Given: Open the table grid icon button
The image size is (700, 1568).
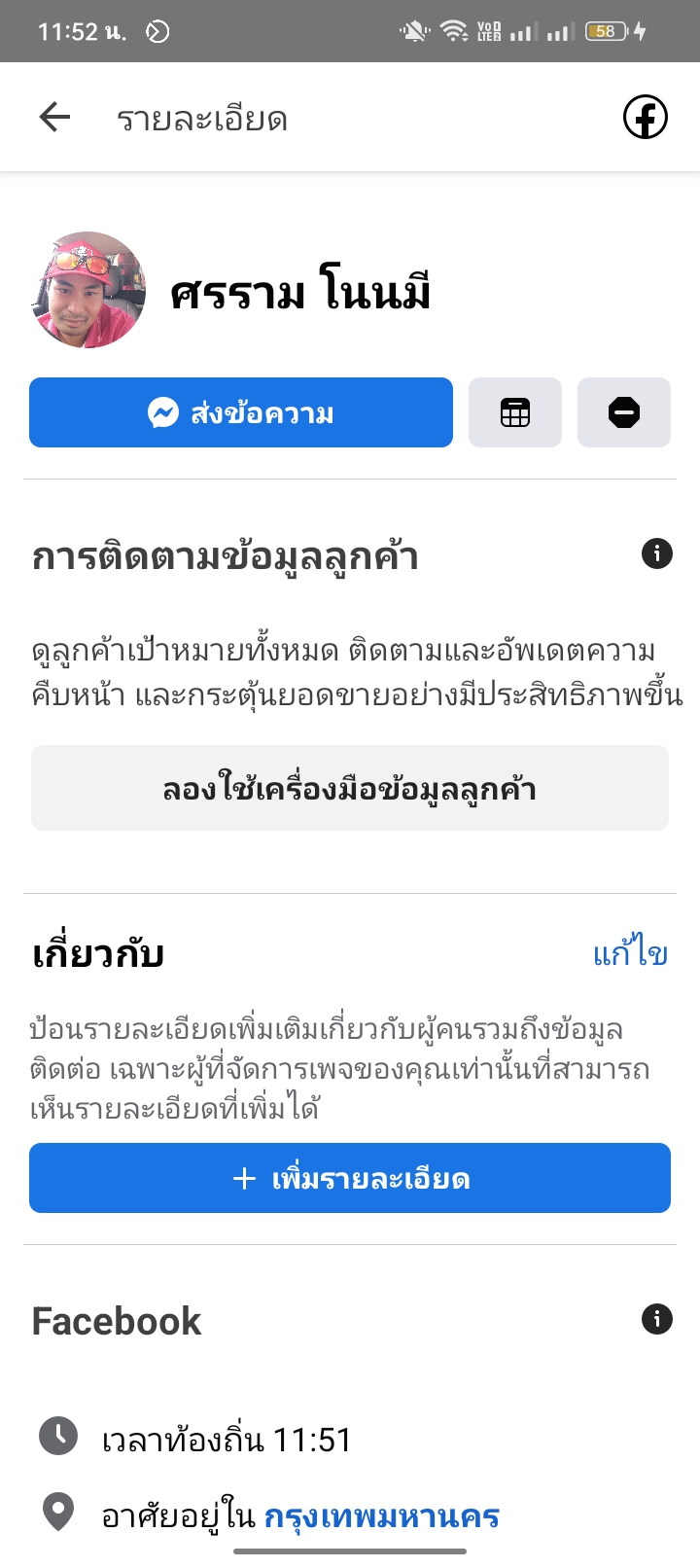Looking at the screenshot, I should coord(515,412).
